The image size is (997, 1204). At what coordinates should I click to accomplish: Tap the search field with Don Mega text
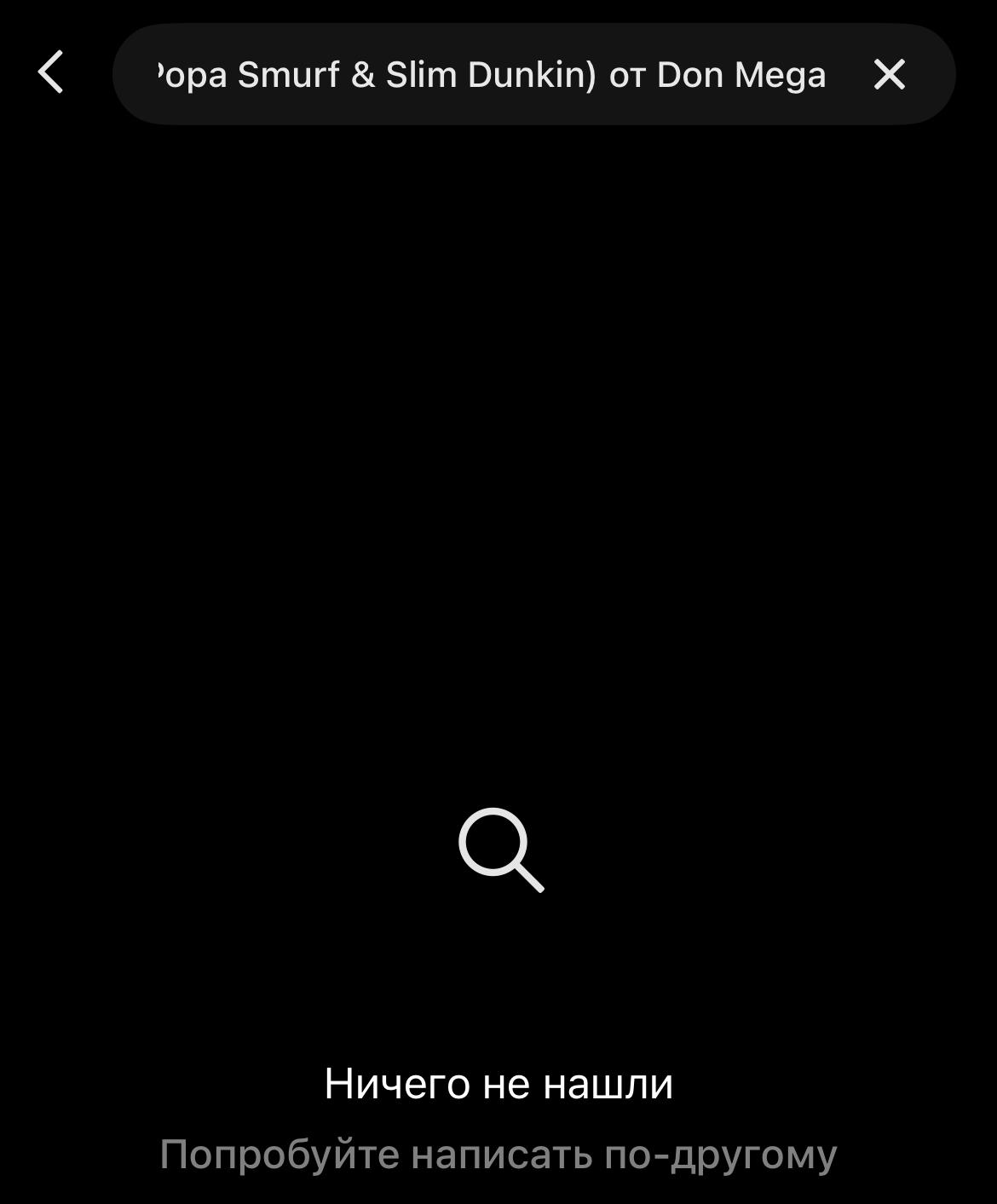coord(490,75)
